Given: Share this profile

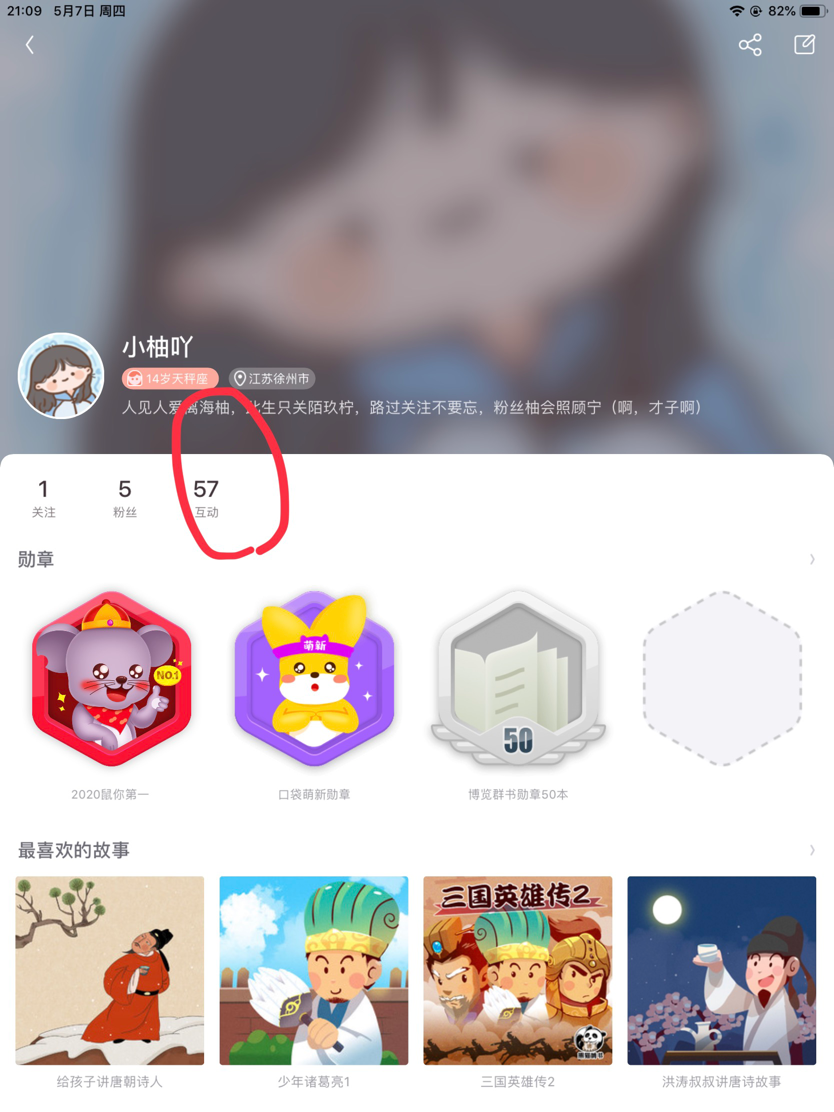Looking at the screenshot, I should tap(750, 45).
